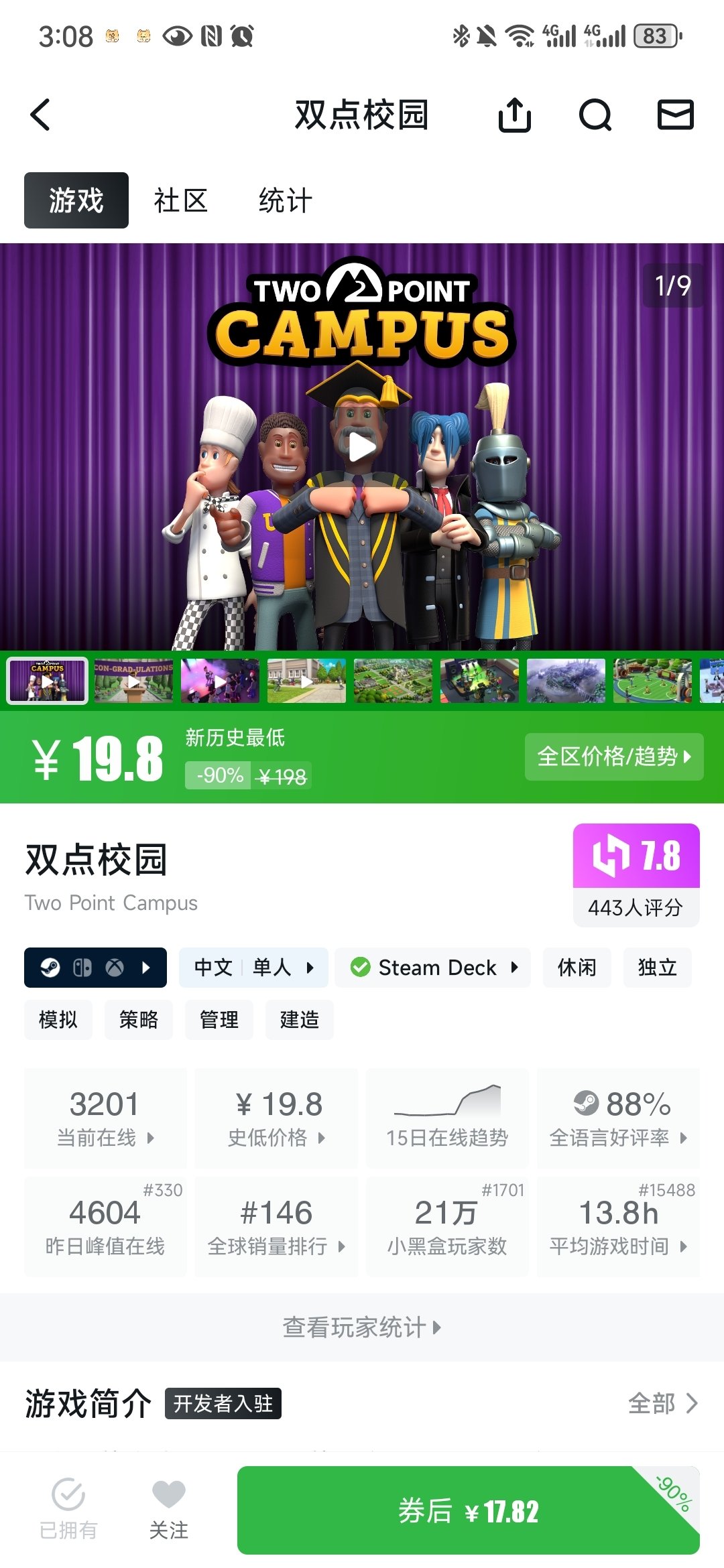Switch to the 统计 tab
The image size is (724, 1568).
pyautogui.click(x=286, y=200)
